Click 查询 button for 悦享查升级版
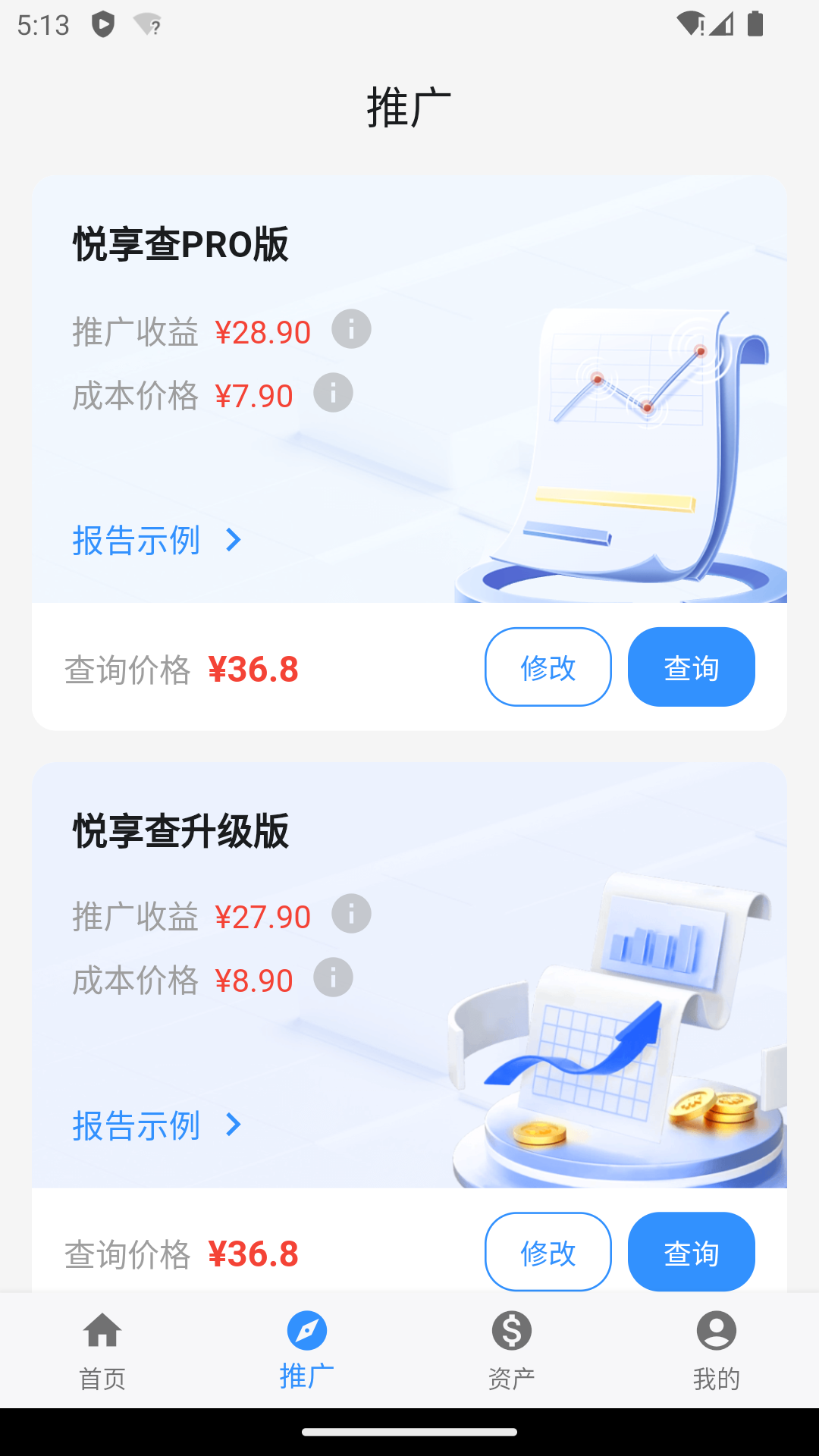Screen dimensions: 819x1456 pyautogui.click(x=691, y=1252)
